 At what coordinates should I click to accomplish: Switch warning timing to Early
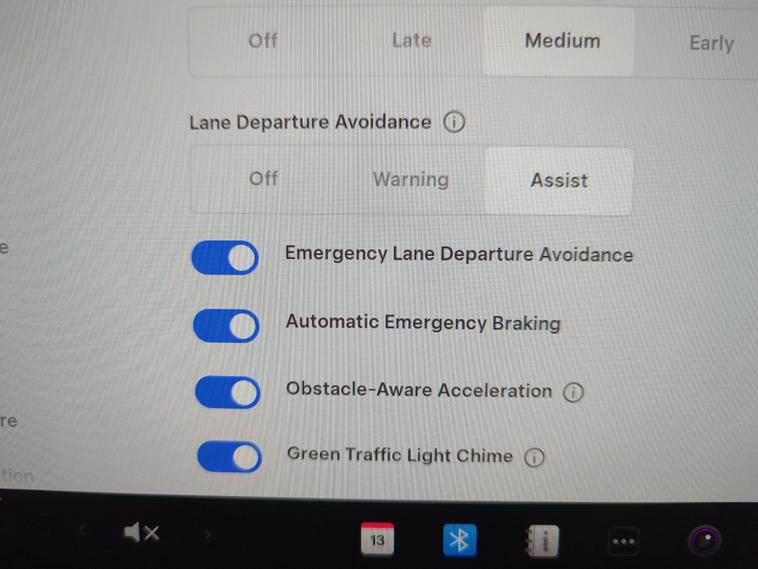tap(710, 43)
